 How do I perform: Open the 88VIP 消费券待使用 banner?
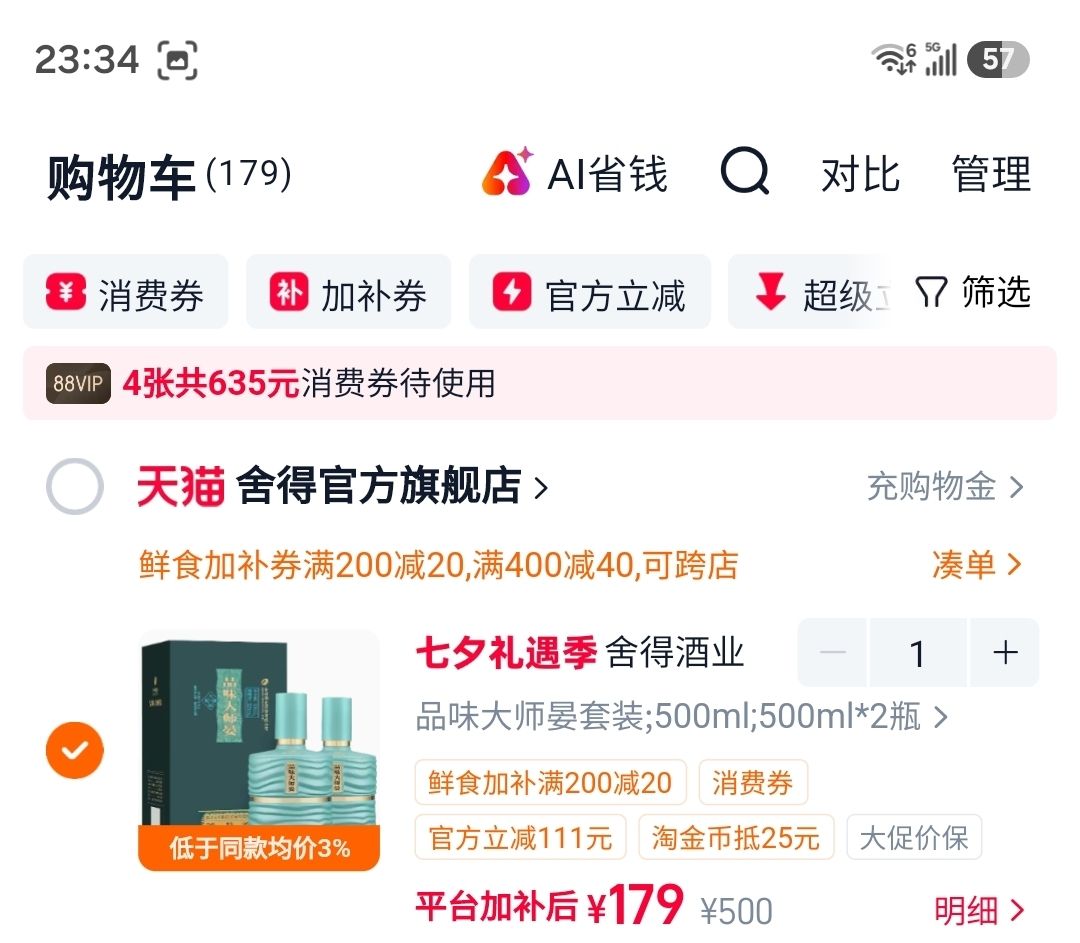540,383
